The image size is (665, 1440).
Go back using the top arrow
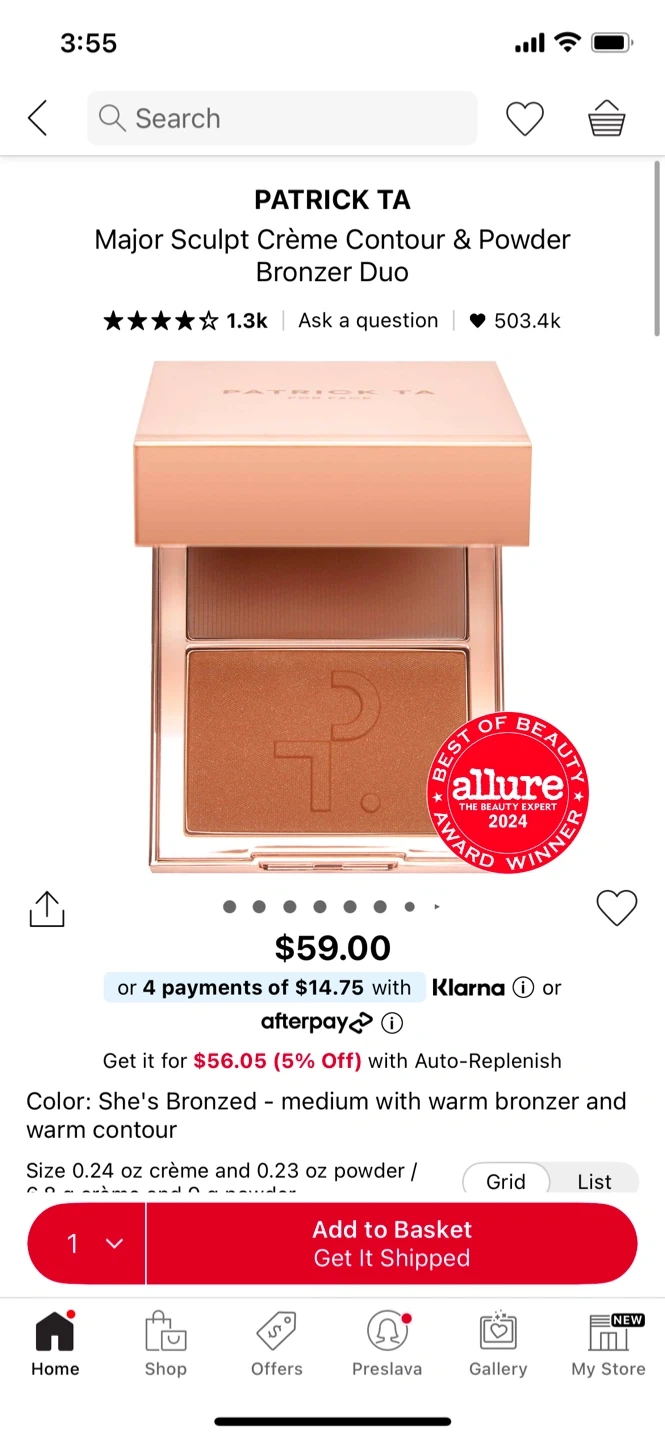click(x=37, y=119)
